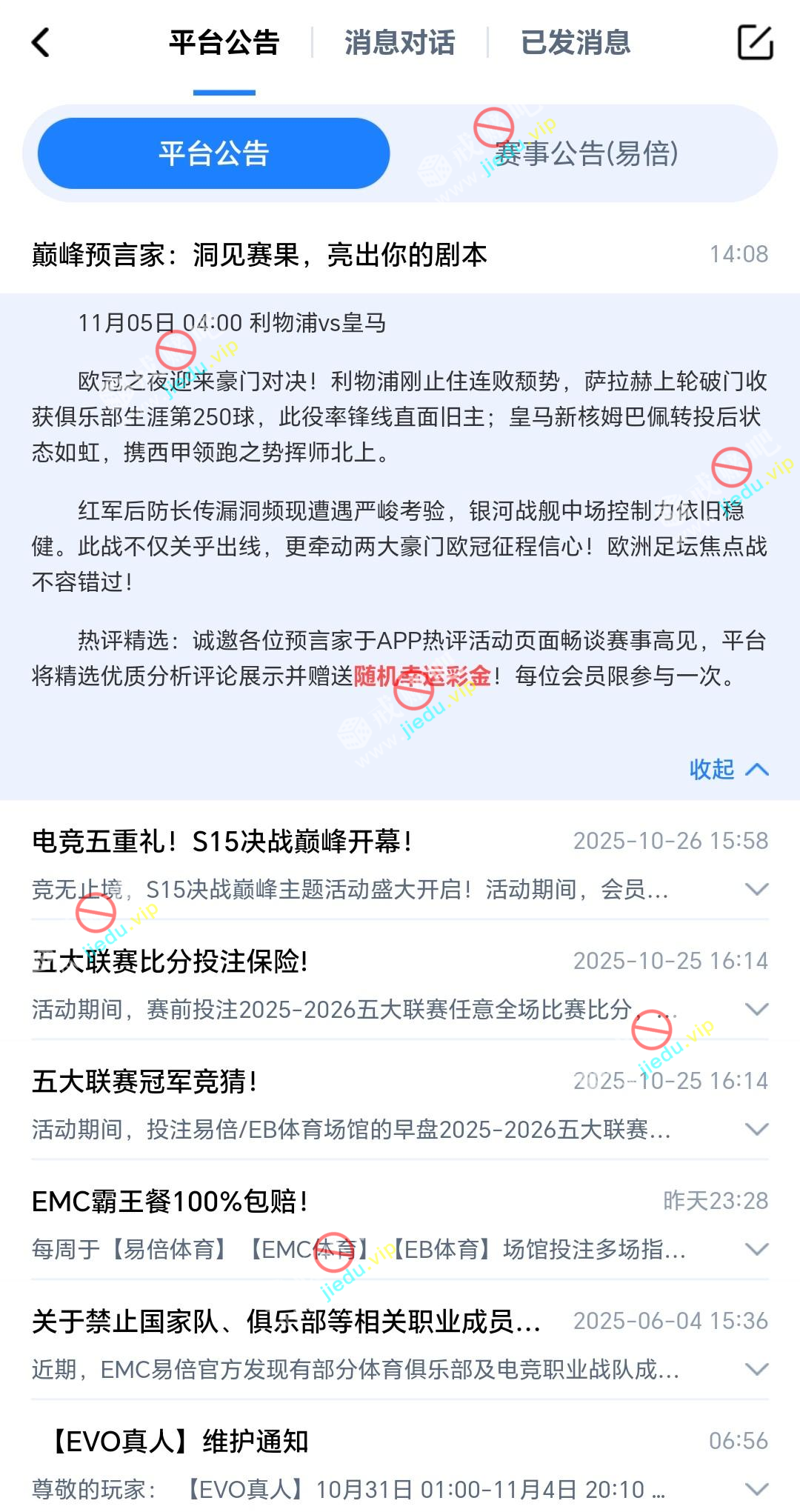Compose a new message via edit icon

point(755,42)
